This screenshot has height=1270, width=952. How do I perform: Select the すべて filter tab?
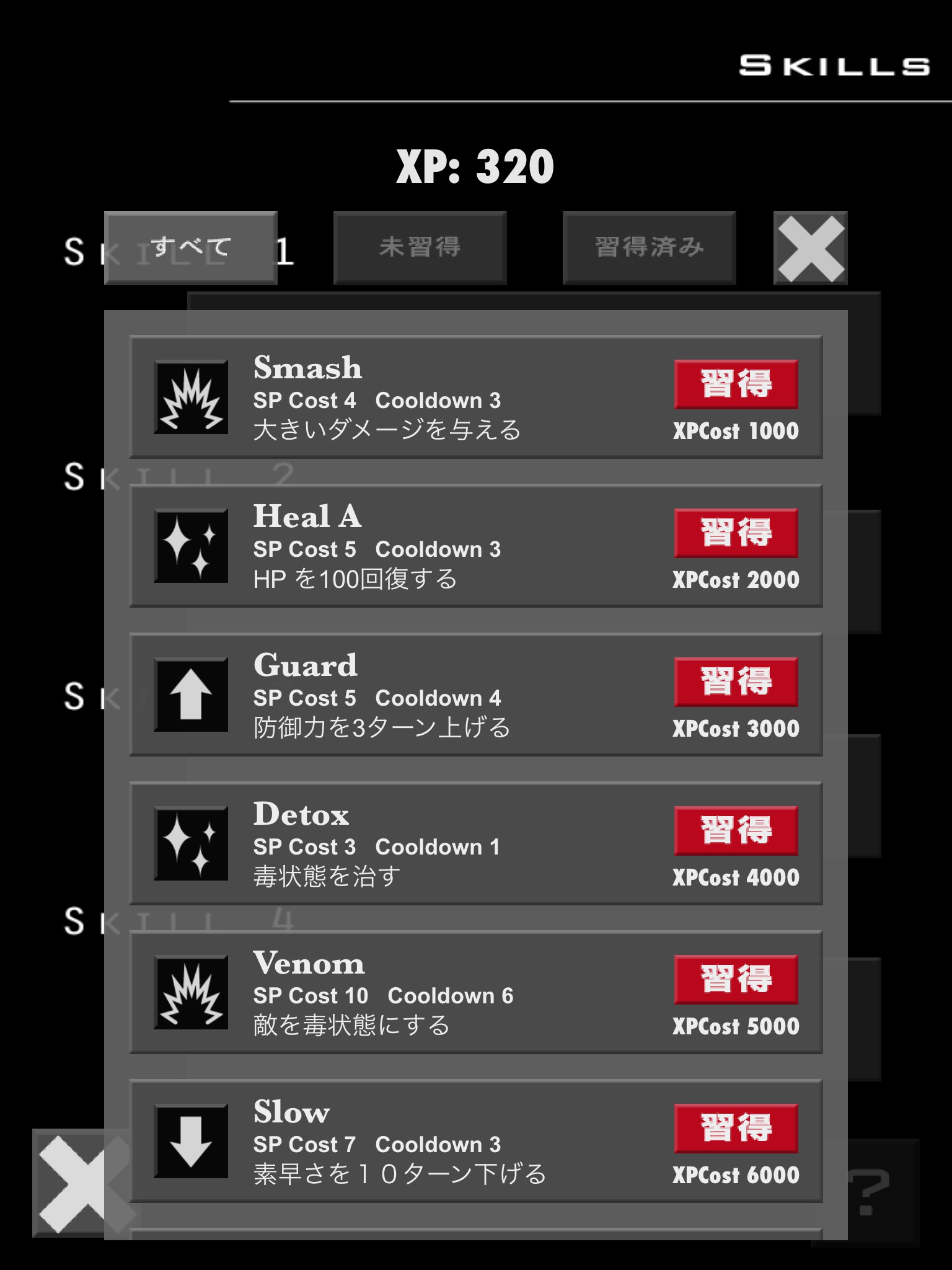click(x=191, y=248)
